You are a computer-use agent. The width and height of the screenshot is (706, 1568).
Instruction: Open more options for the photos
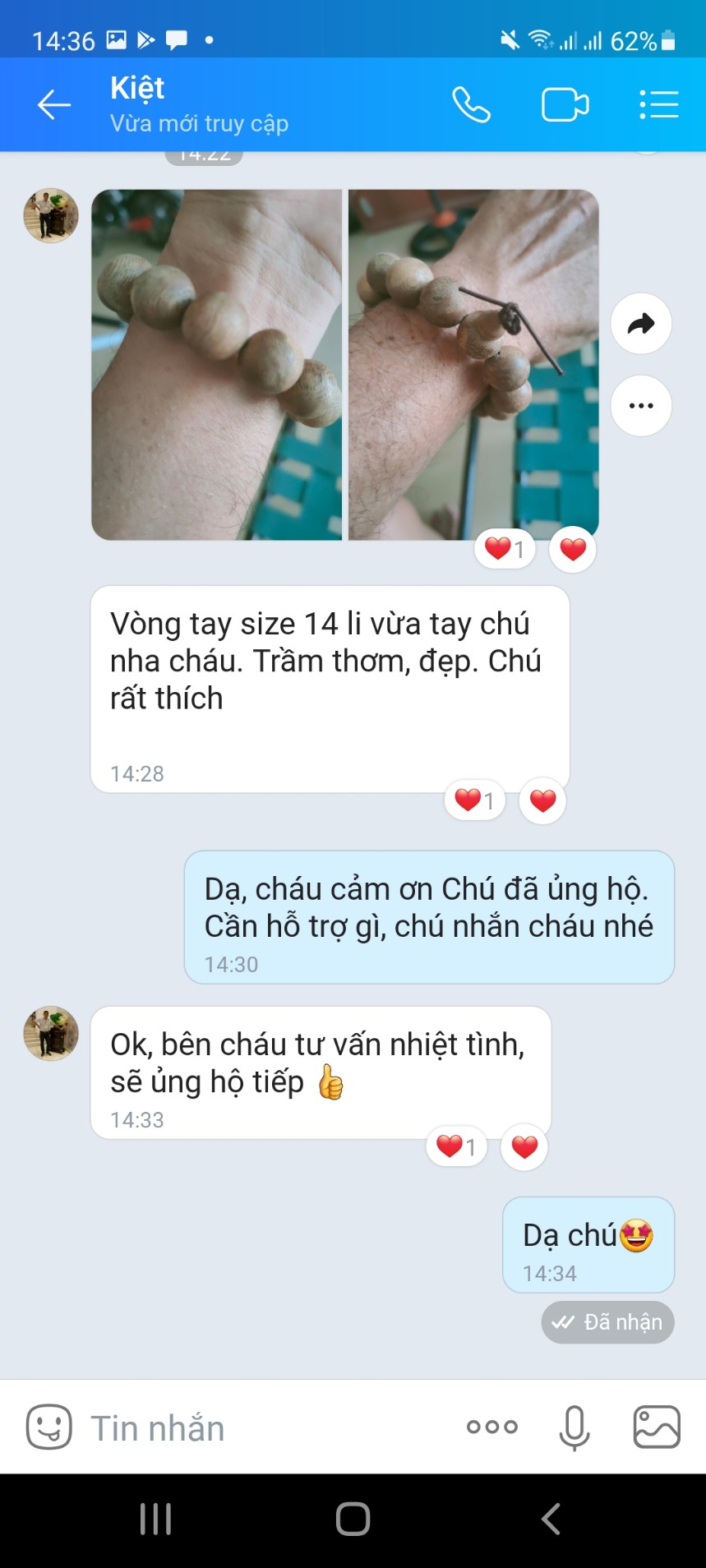coord(641,406)
